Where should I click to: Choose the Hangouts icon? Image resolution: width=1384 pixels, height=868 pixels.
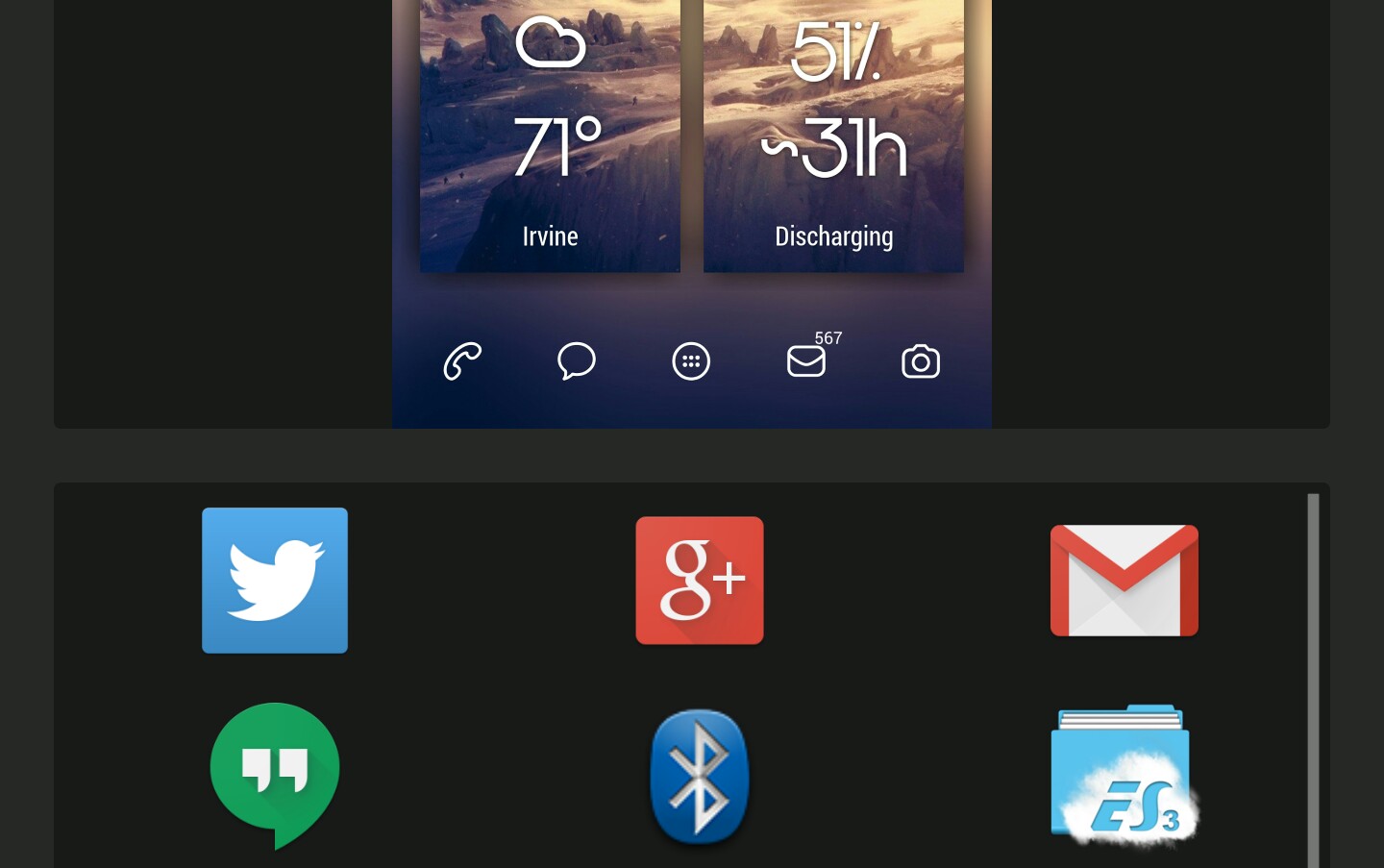(275, 774)
